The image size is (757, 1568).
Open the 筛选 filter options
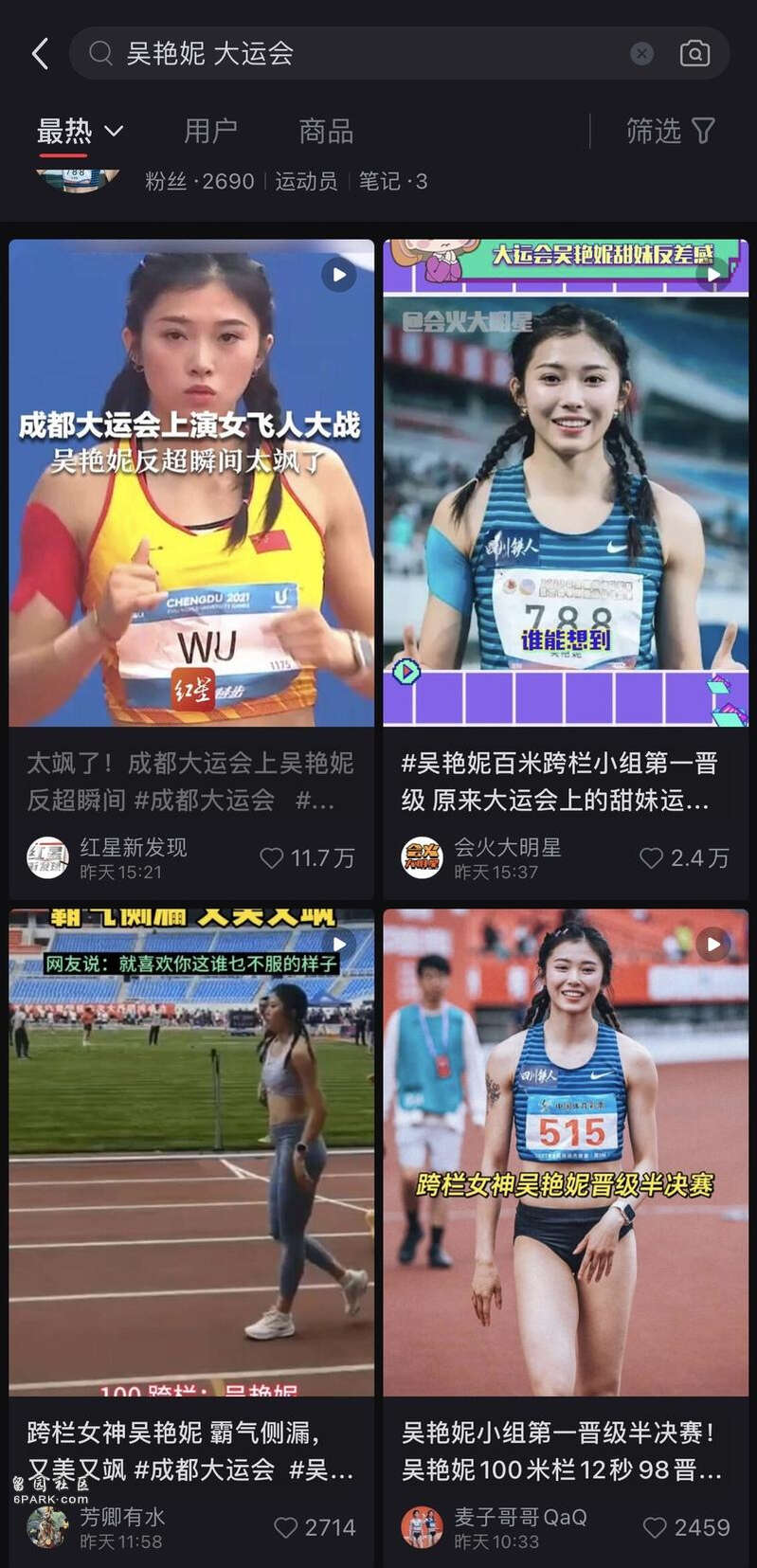(x=670, y=131)
